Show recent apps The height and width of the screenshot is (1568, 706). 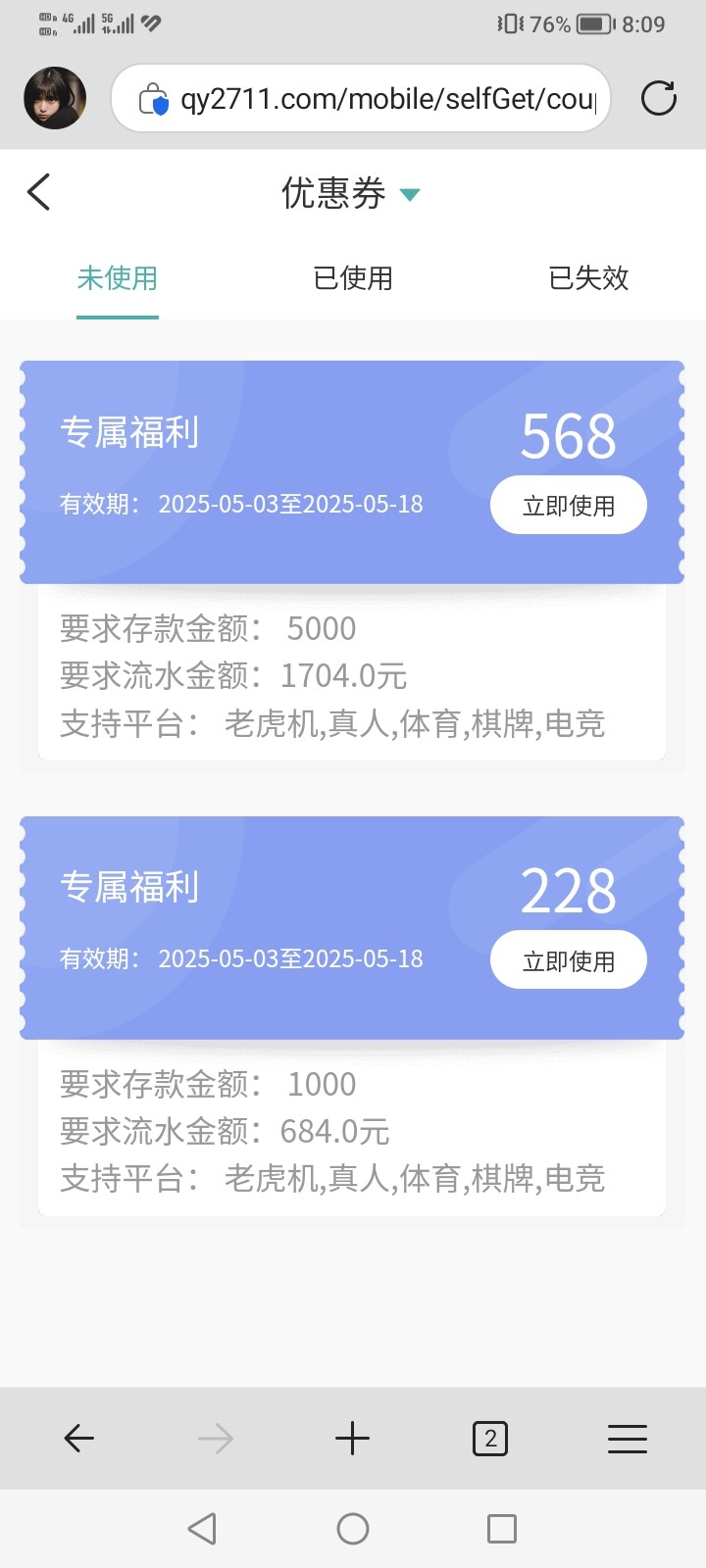tap(502, 1529)
